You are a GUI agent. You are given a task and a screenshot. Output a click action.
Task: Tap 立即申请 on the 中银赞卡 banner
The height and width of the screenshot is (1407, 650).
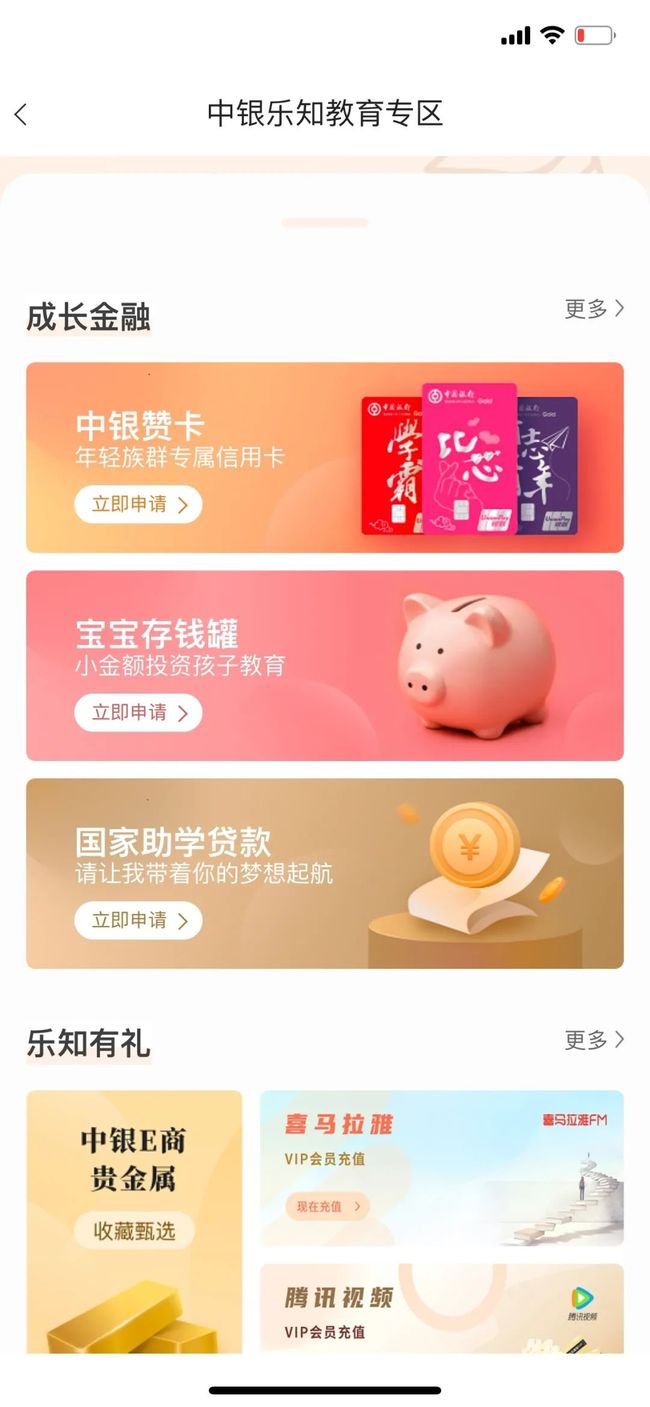pyautogui.click(x=138, y=504)
